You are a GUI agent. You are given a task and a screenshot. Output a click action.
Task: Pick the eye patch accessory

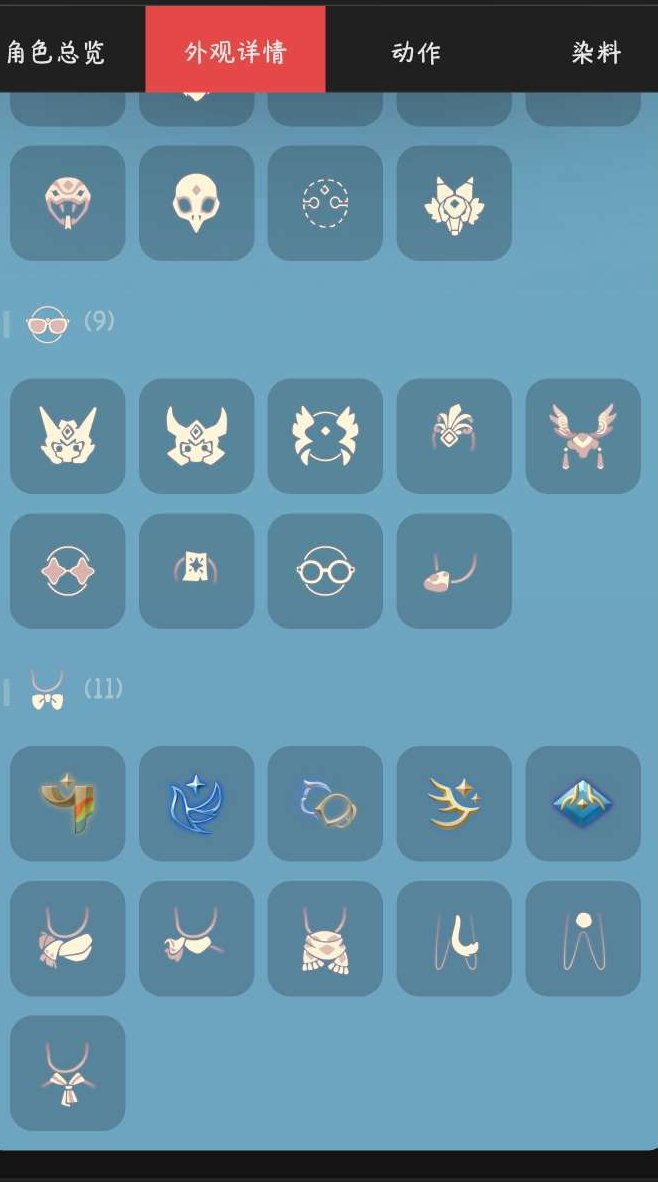click(x=454, y=571)
